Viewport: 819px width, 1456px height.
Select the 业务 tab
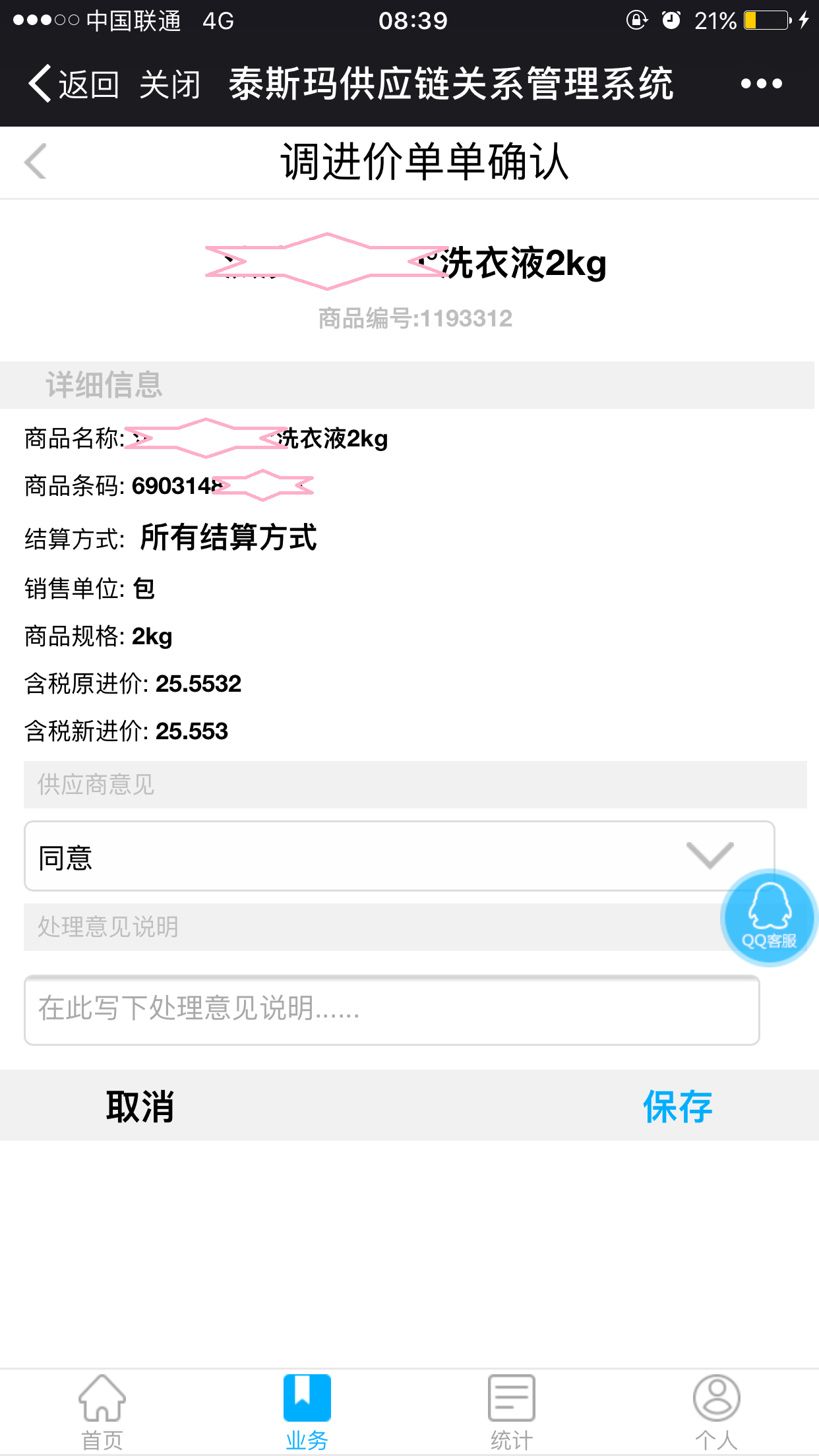click(x=307, y=1411)
